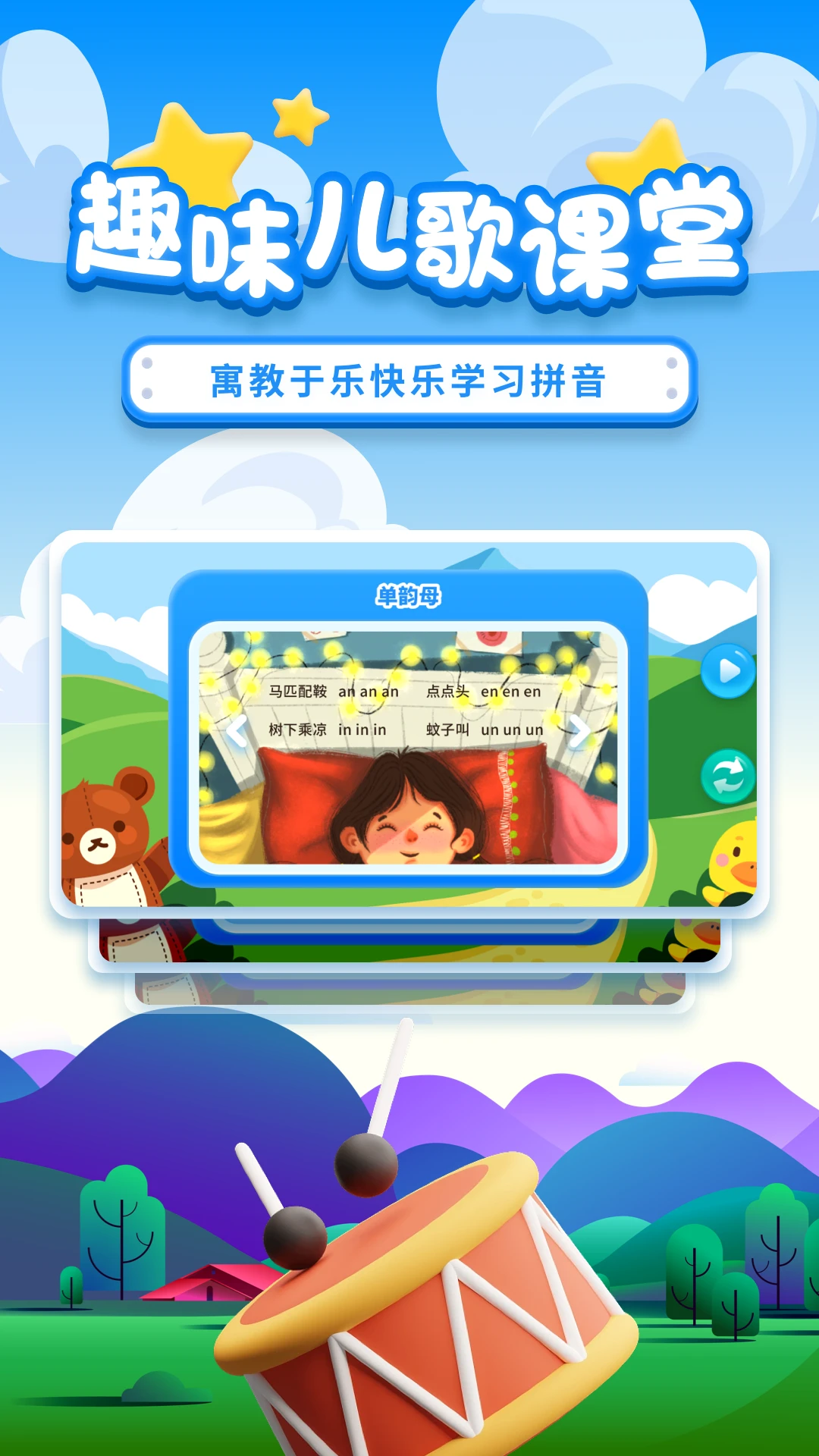Image resolution: width=819 pixels, height=1456 pixels.
Task: Toggle the song to repeat continuously
Action: click(x=727, y=775)
